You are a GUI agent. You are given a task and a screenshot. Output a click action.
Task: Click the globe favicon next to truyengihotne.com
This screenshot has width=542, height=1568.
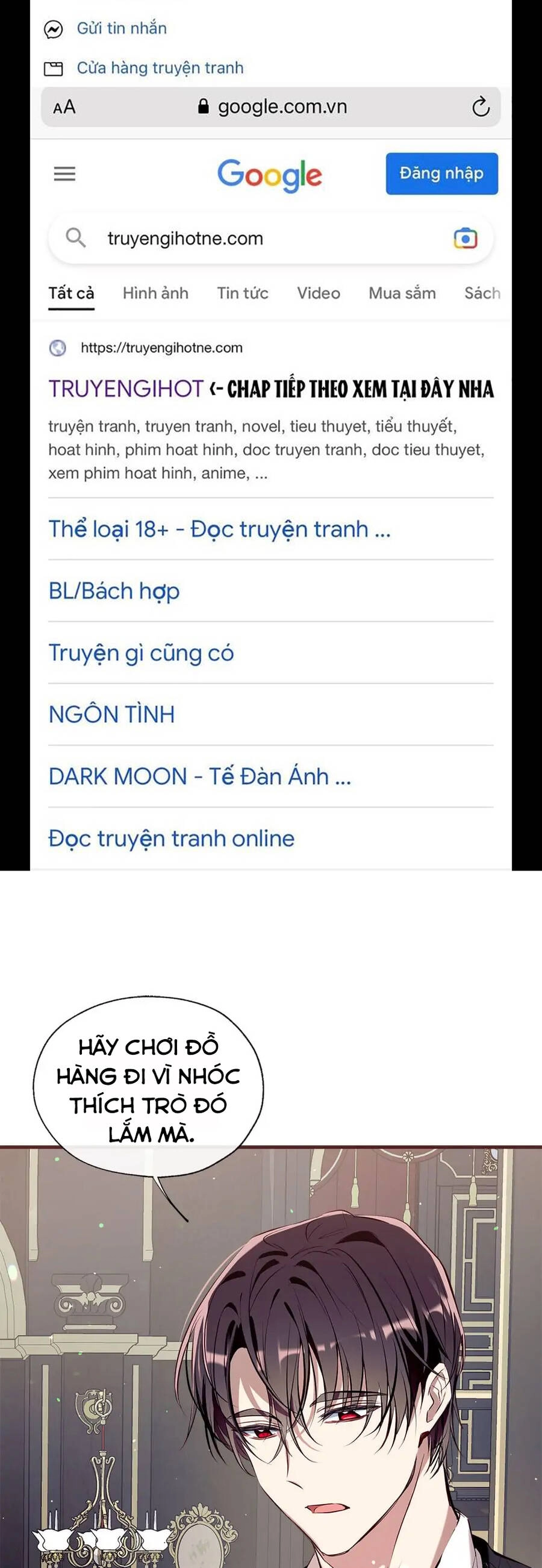point(58,348)
